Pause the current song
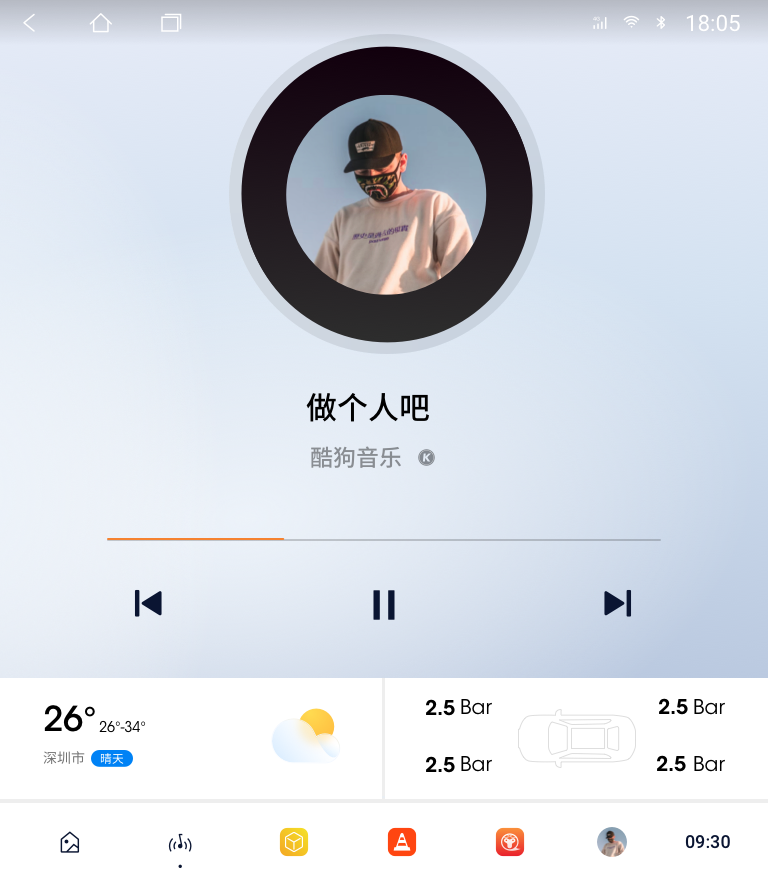This screenshot has width=768, height=880. click(x=384, y=604)
